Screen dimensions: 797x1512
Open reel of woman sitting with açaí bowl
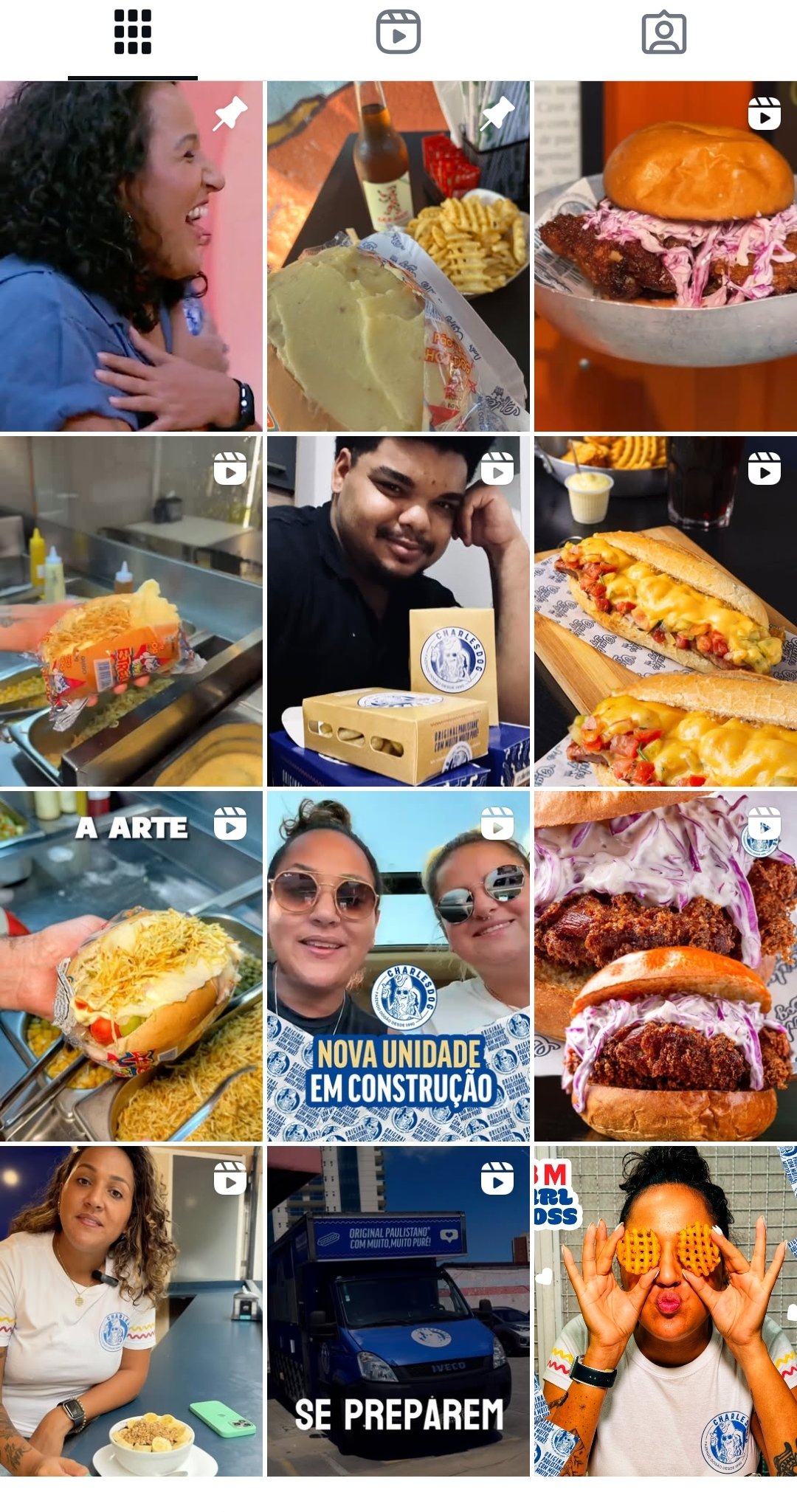(131, 1311)
